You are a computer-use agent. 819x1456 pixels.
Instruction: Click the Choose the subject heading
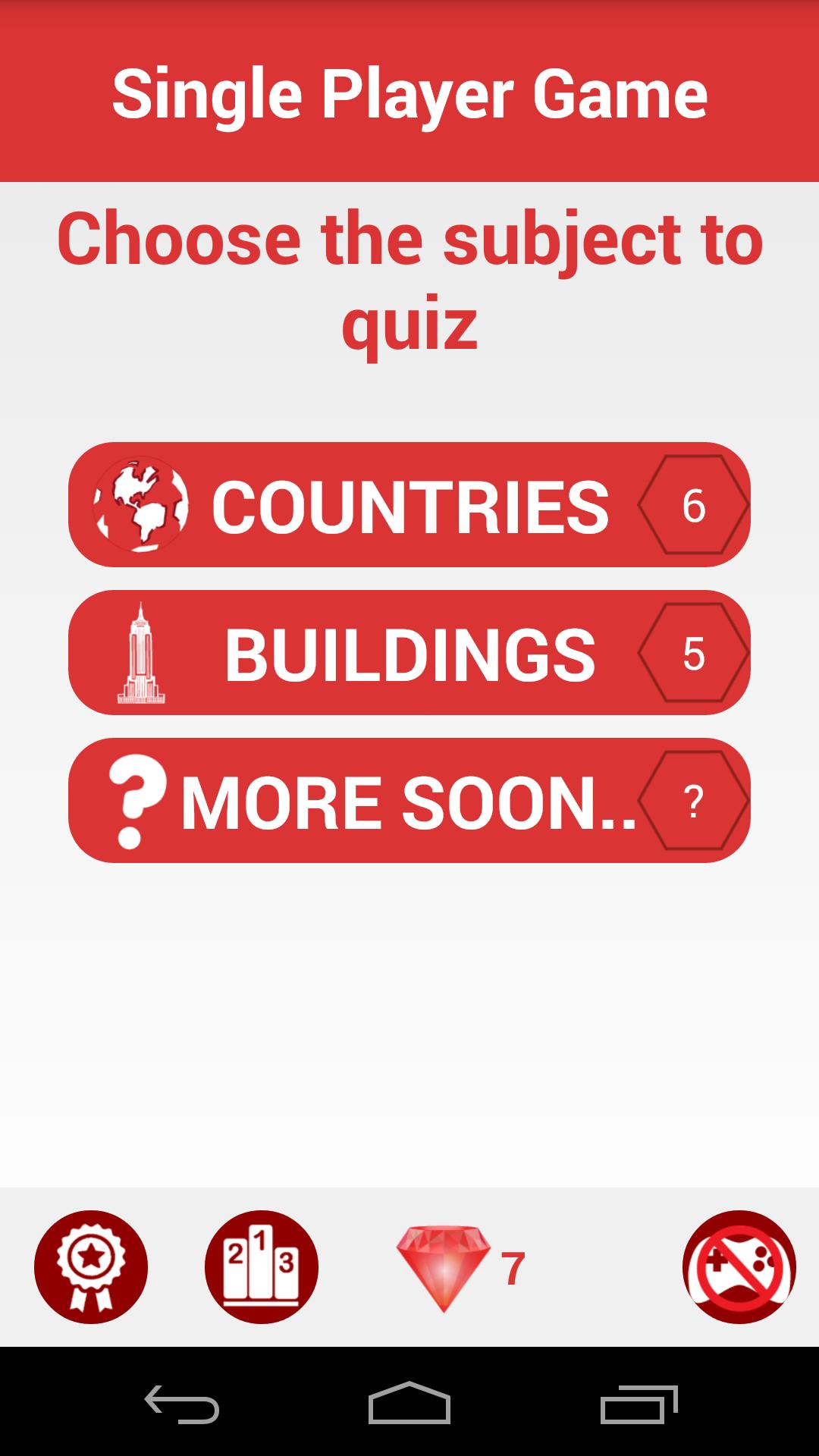pos(409,281)
